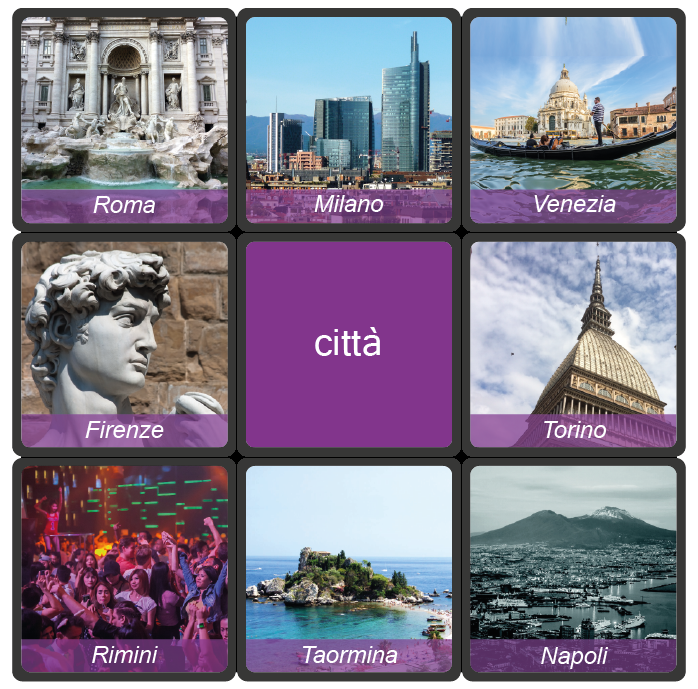698x689 pixels.
Task: Choose the Napoli card
Action: pos(573,568)
